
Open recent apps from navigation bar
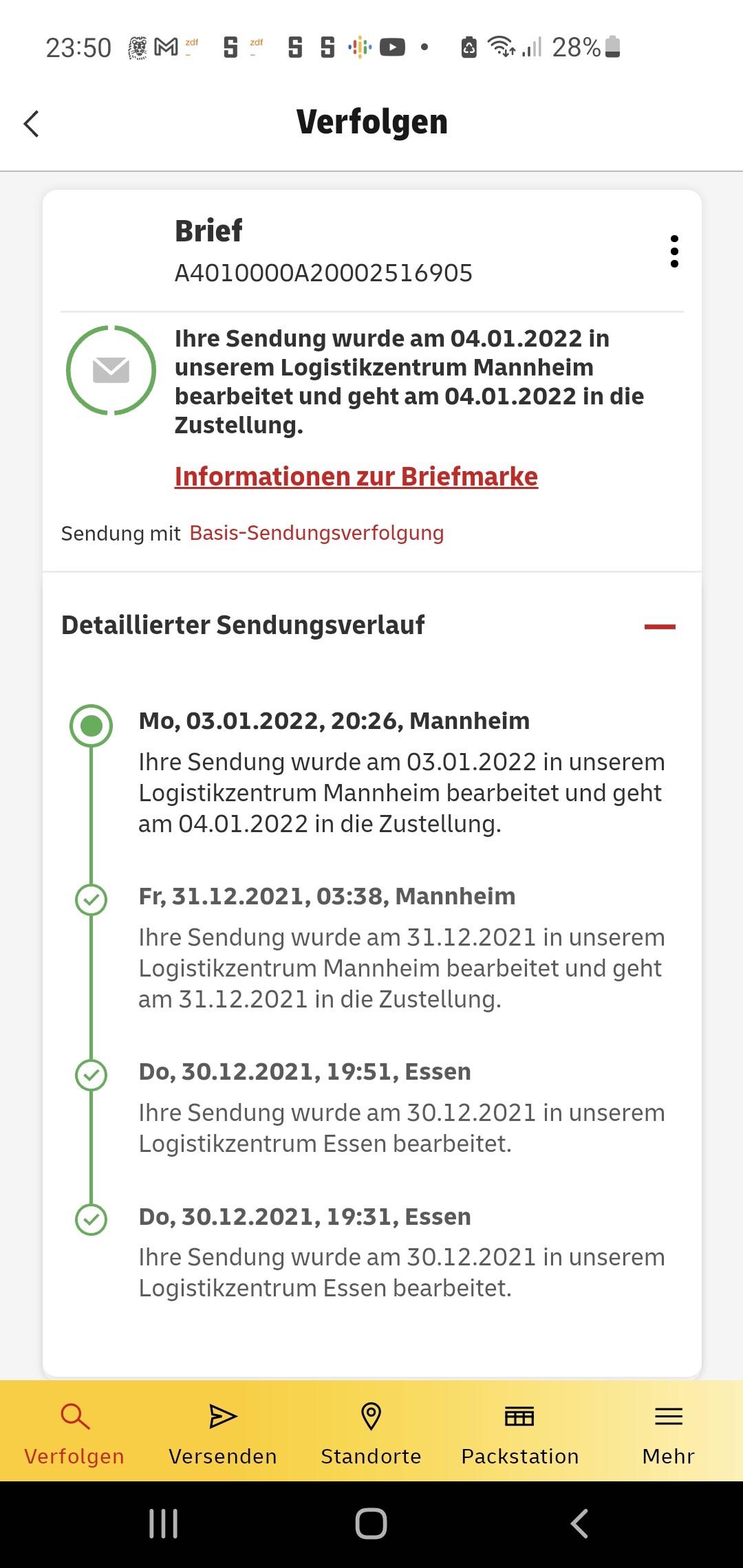click(164, 1523)
